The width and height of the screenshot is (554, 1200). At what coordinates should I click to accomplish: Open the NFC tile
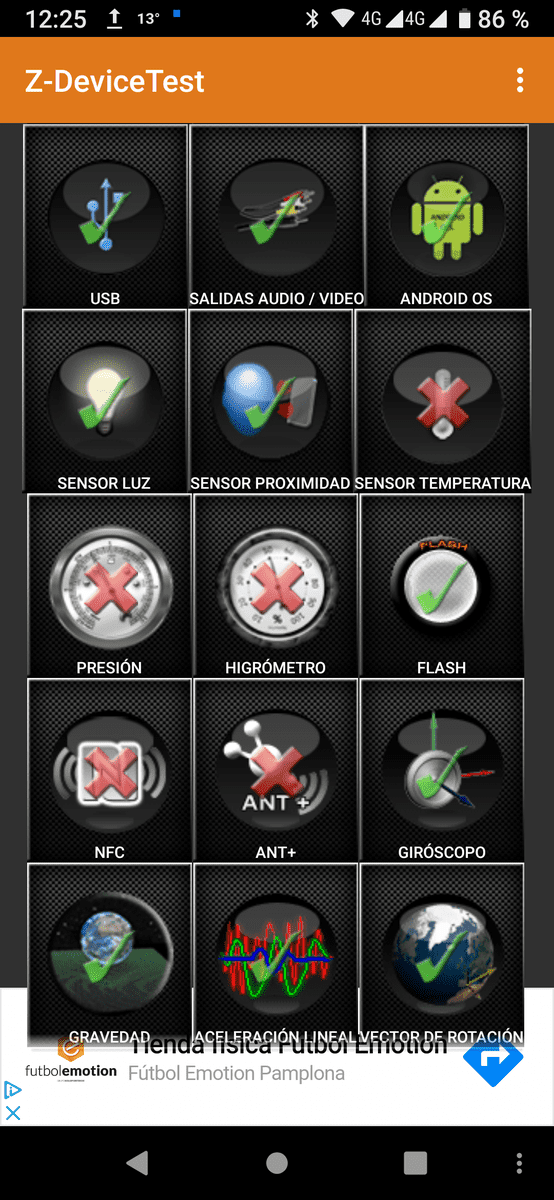109,770
